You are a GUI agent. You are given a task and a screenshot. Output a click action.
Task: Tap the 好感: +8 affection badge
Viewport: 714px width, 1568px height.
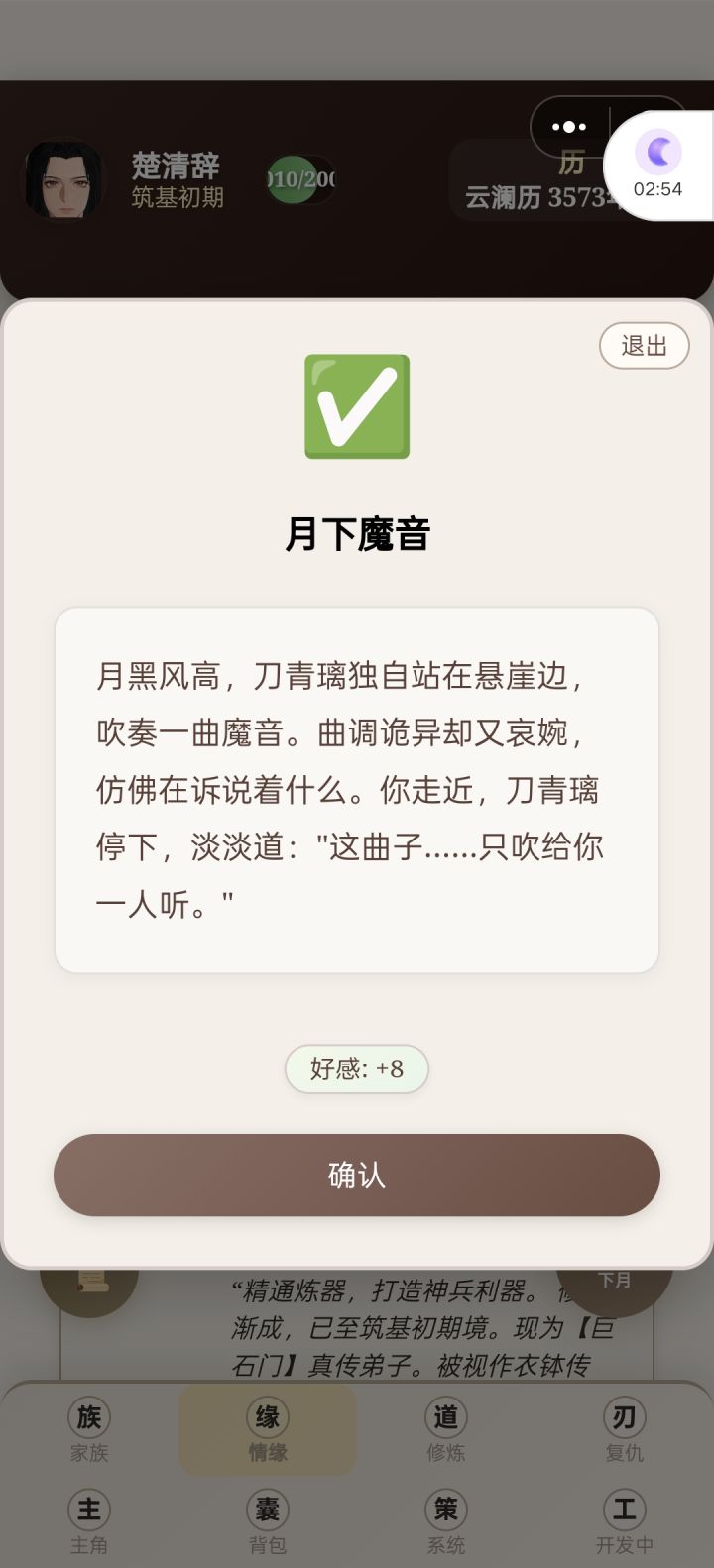click(x=356, y=1068)
